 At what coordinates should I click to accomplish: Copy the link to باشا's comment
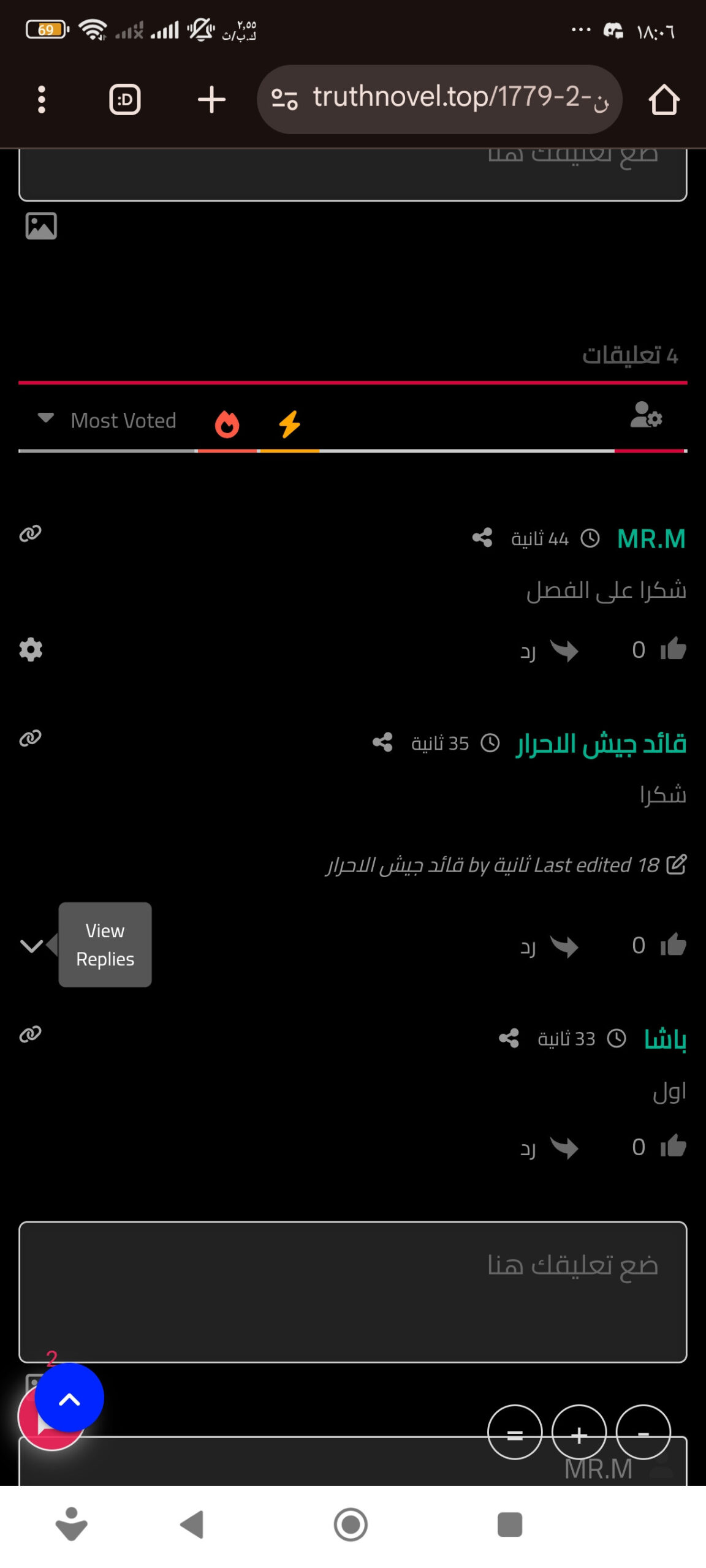[x=30, y=1035]
